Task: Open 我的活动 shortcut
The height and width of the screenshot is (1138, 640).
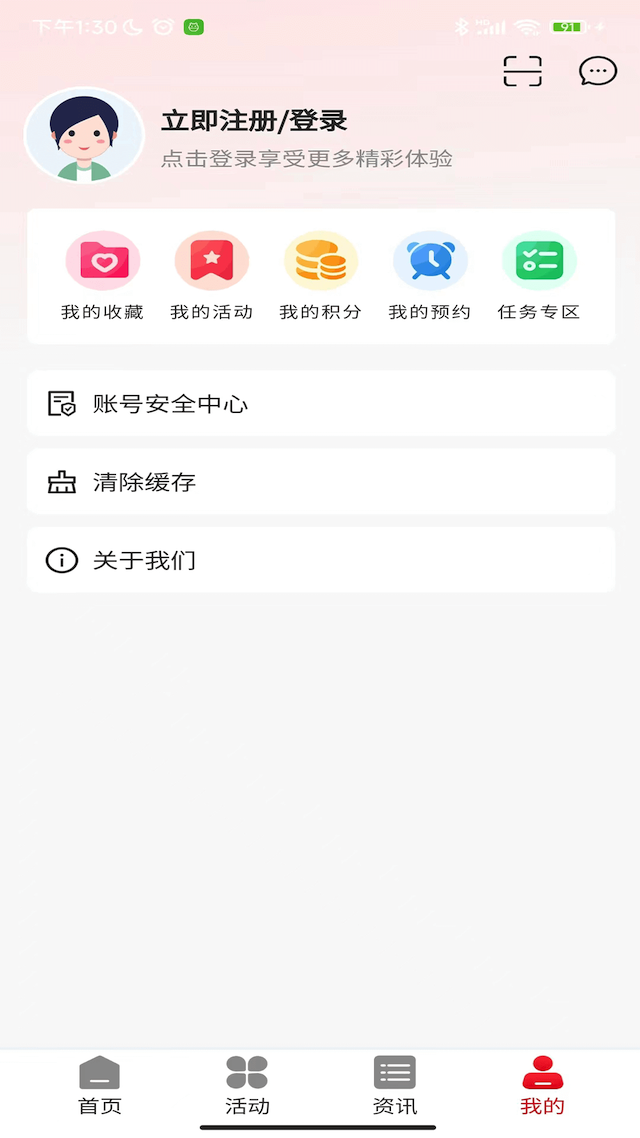Action: point(211,276)
